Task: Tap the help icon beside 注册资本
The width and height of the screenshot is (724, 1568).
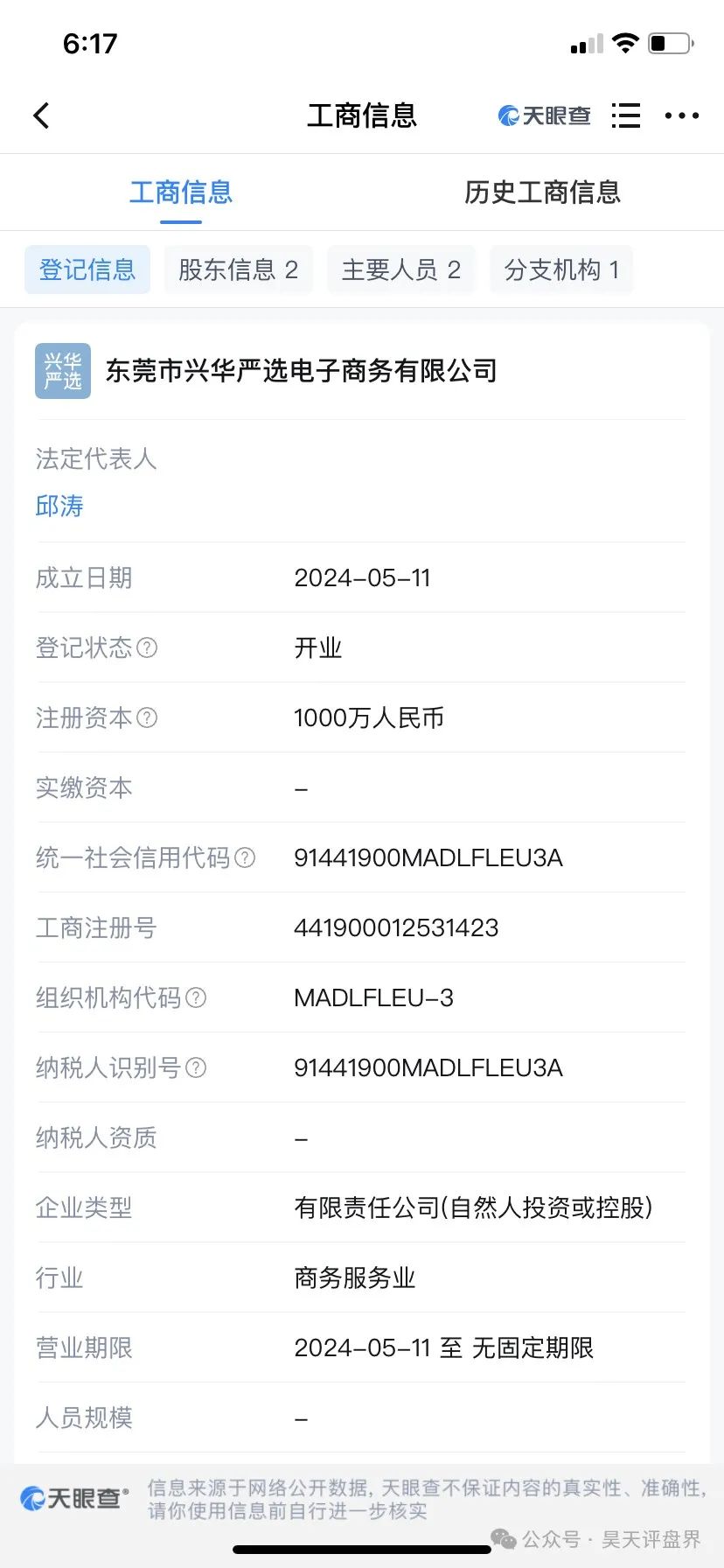Action: pos(148,717)
